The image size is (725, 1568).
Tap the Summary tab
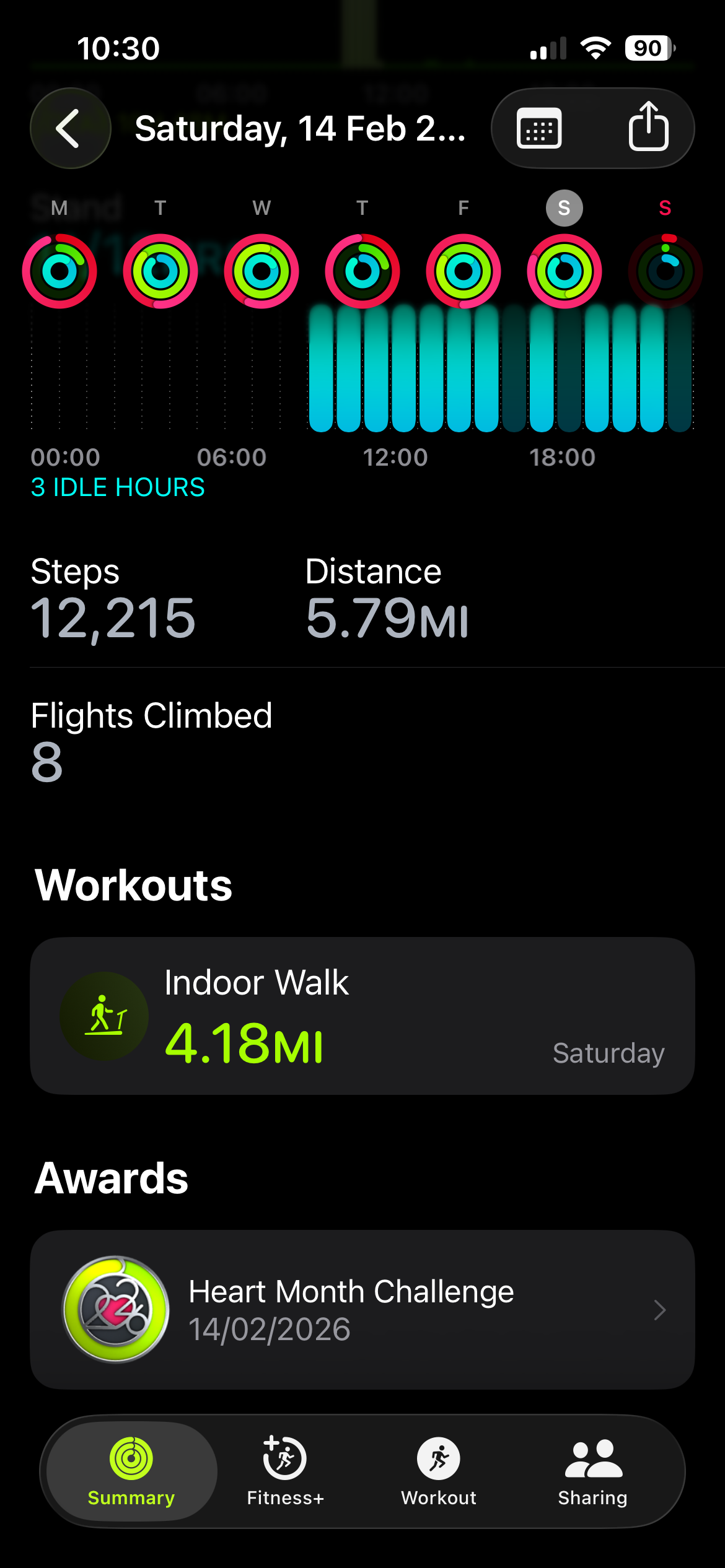point(131,1471)
